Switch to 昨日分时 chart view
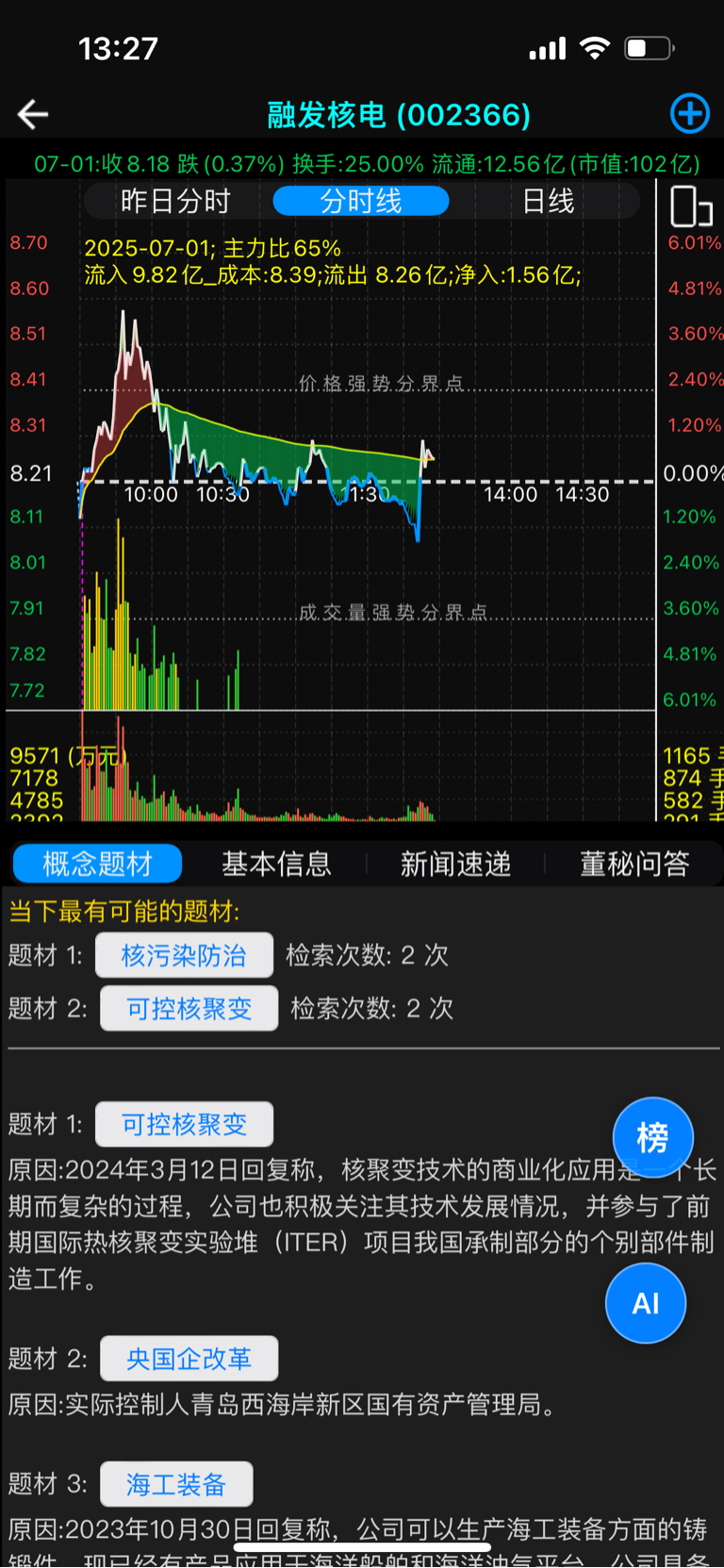The width and height of the screenshot is (724, 1568). pos(176,202)
